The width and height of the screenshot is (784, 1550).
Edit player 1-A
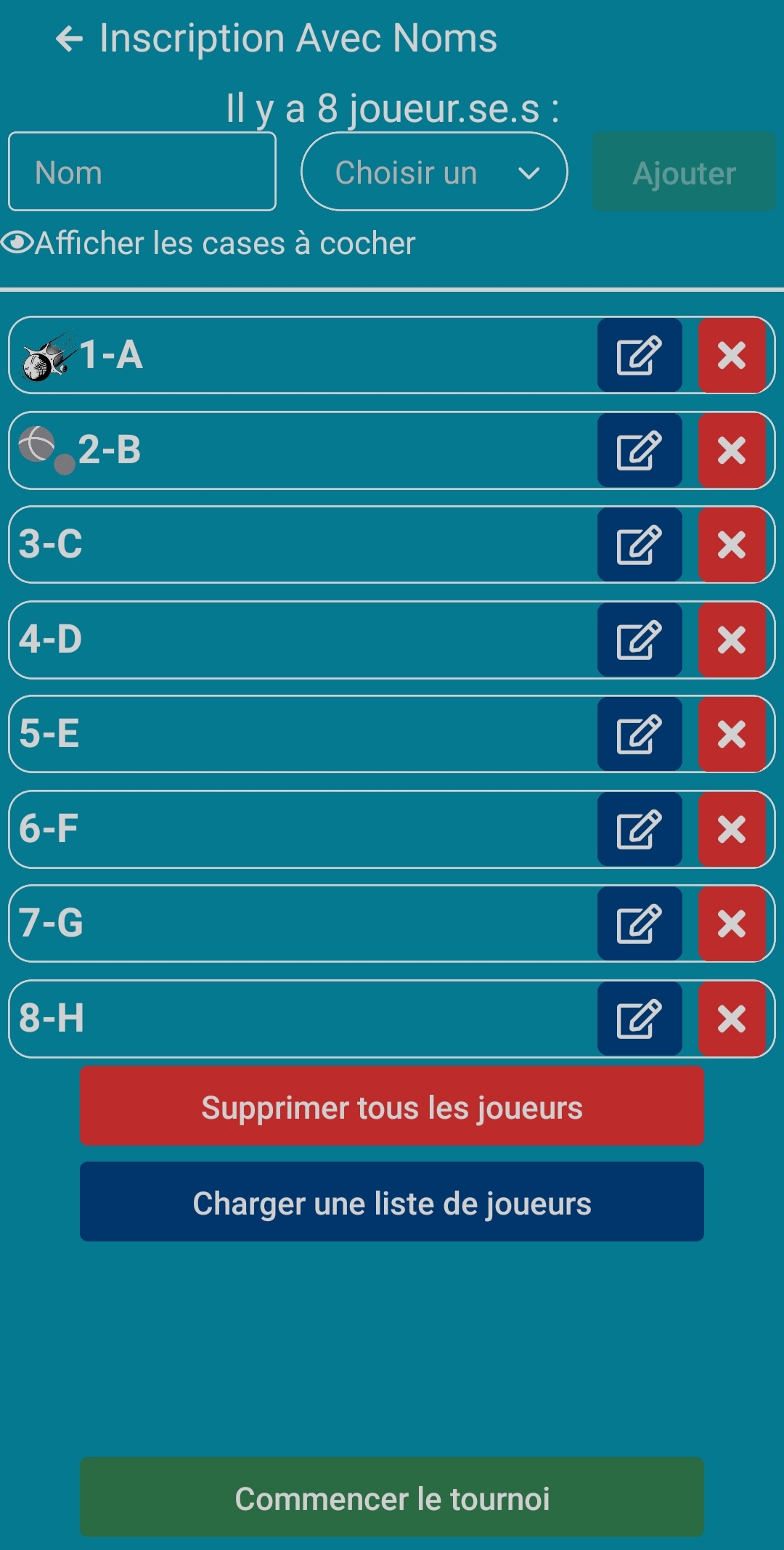(x=639, y=355)
